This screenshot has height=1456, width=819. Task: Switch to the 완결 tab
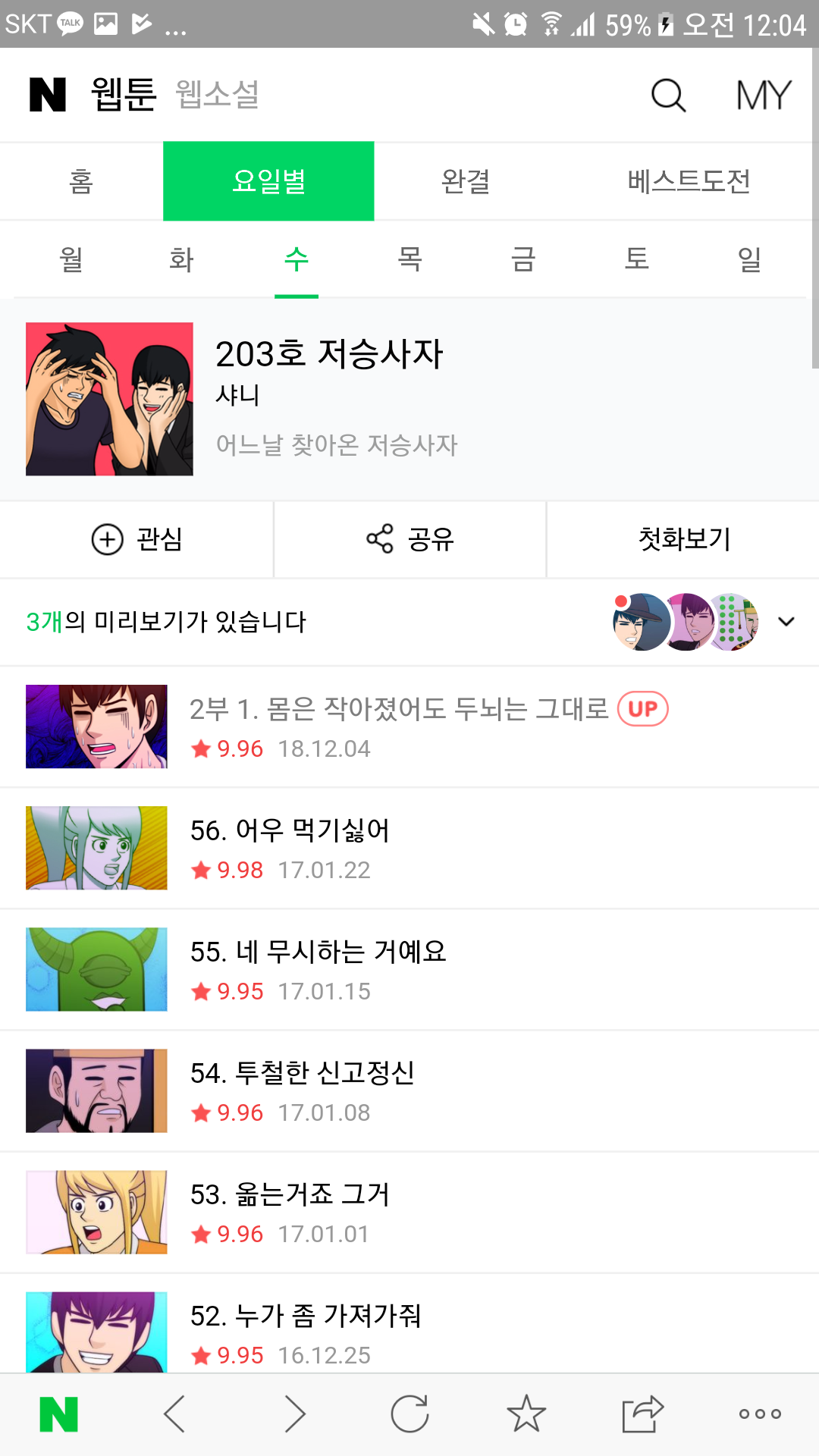[x=466, y=181]
